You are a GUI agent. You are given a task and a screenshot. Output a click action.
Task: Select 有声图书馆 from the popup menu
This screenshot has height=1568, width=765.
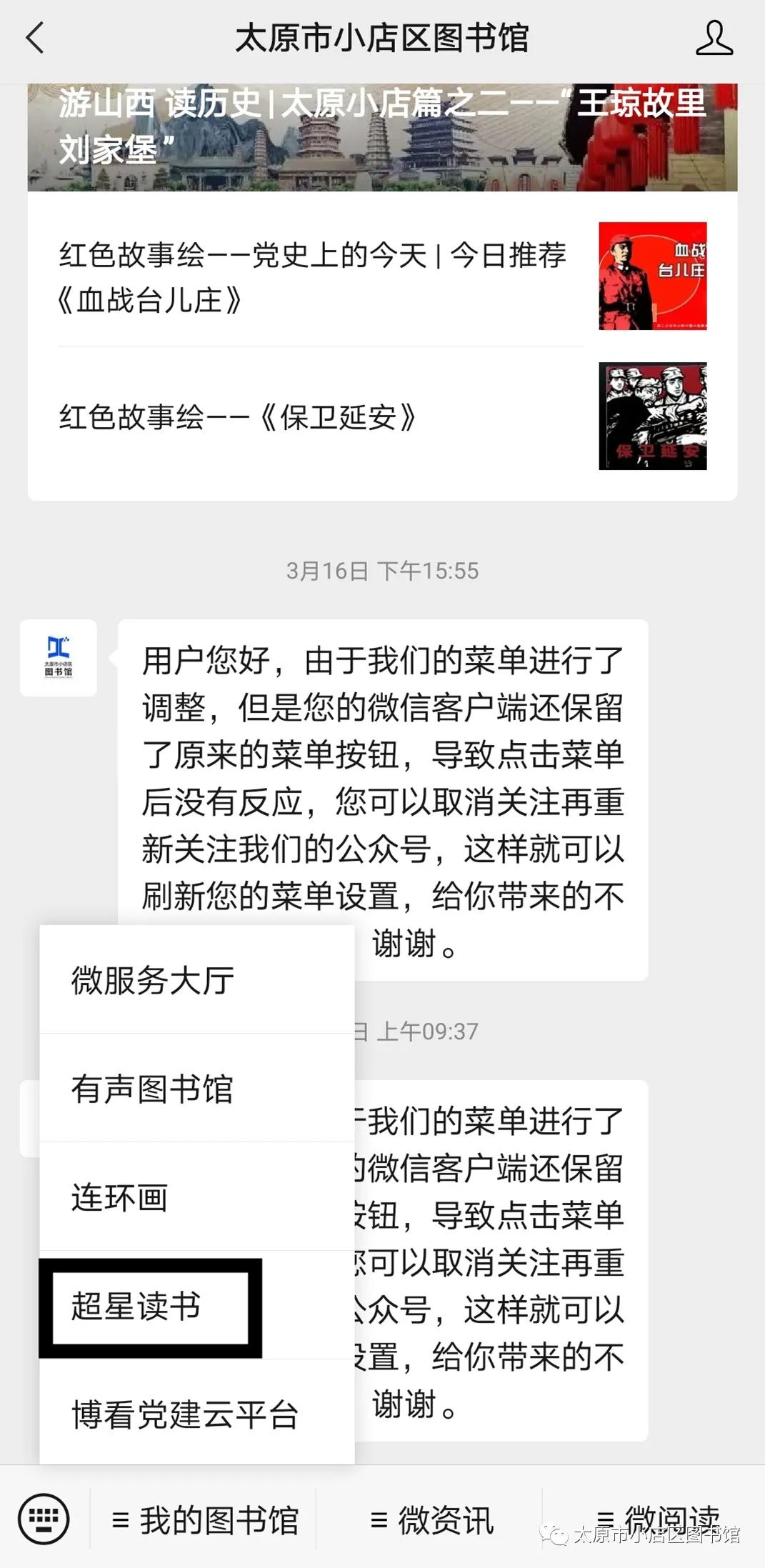click(x=152, y=1089)
